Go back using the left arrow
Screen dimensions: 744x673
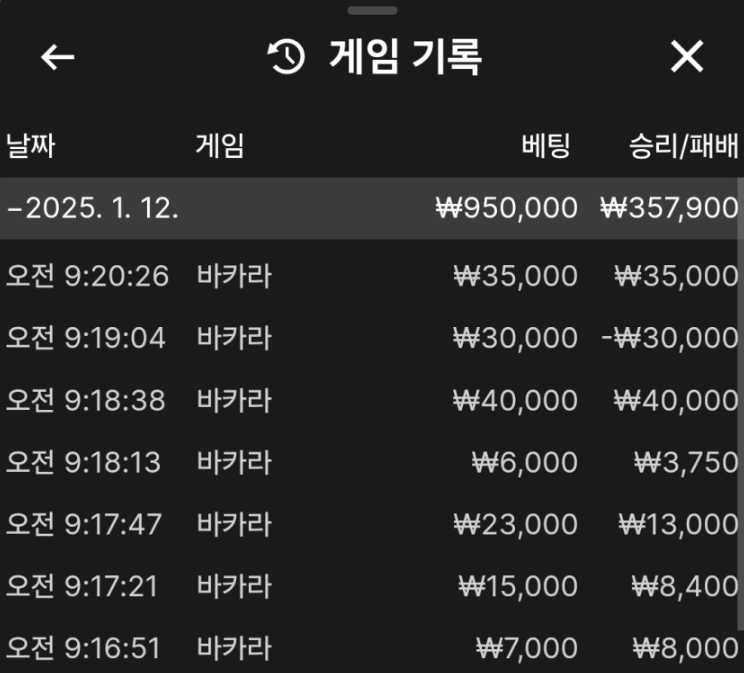pyautogui.click(x=58, y=58)
